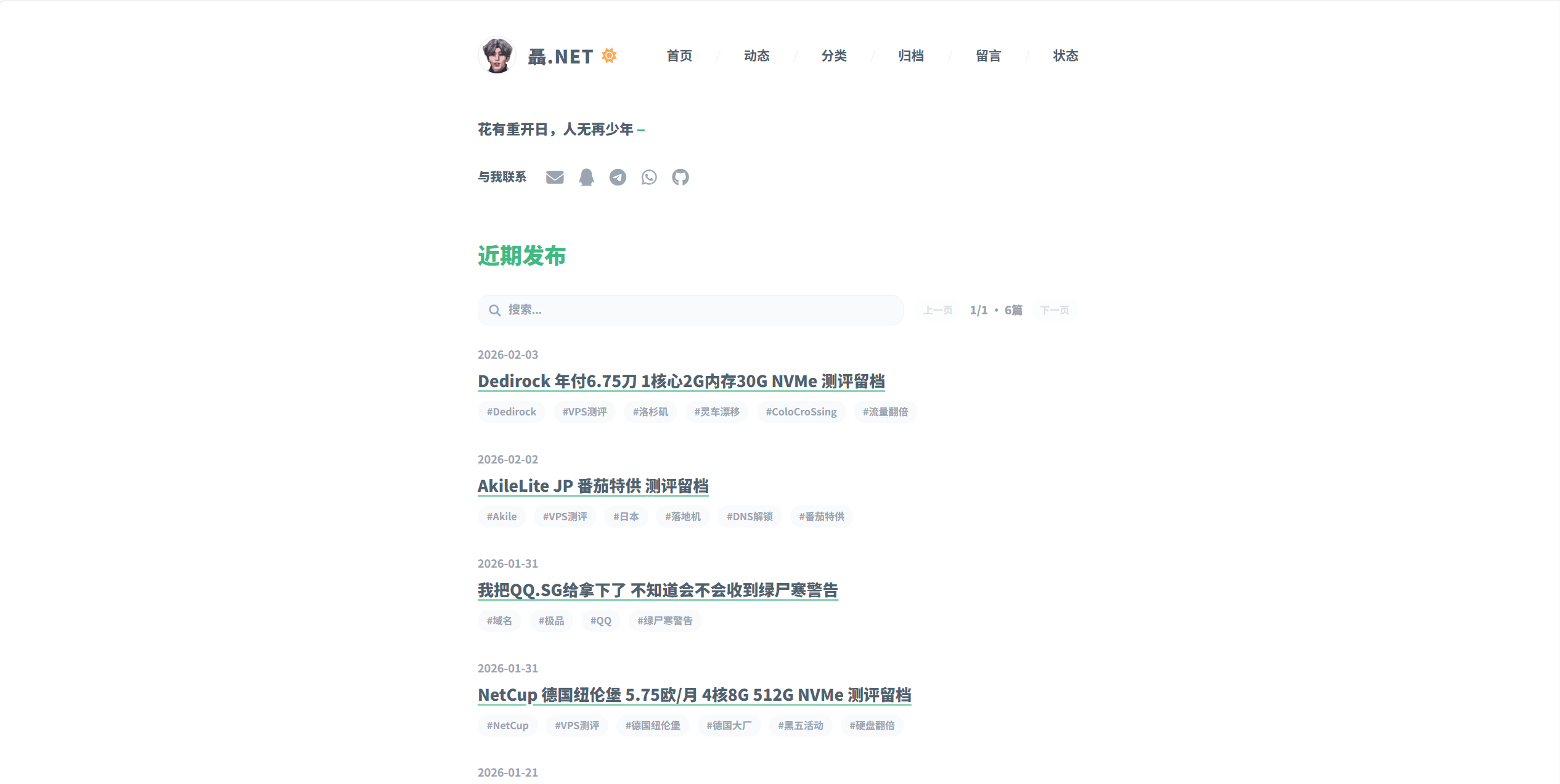Open the 分类 page
Image resolution: width=1560 pixels, height=784 pixels.
point(833,55)
